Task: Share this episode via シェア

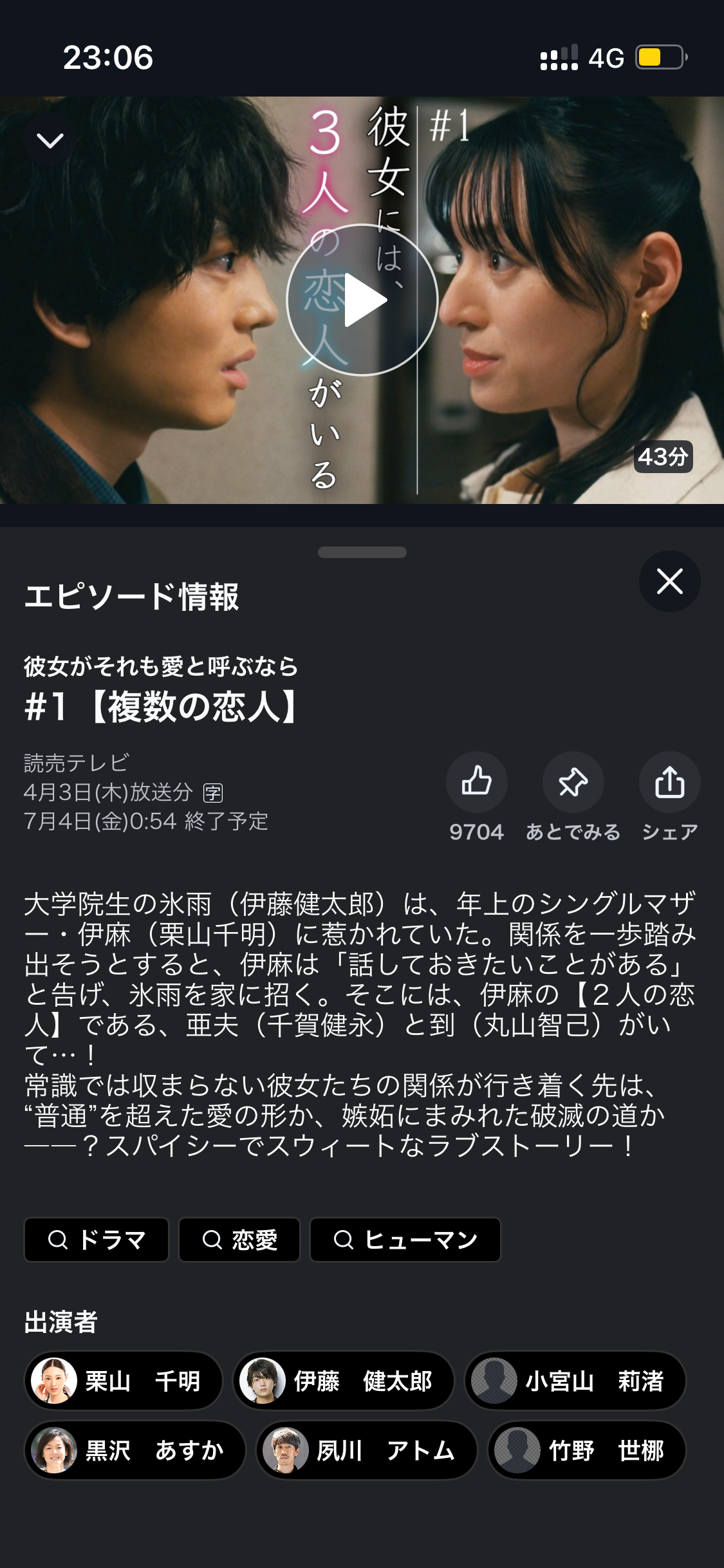Action: pos(669,782)
